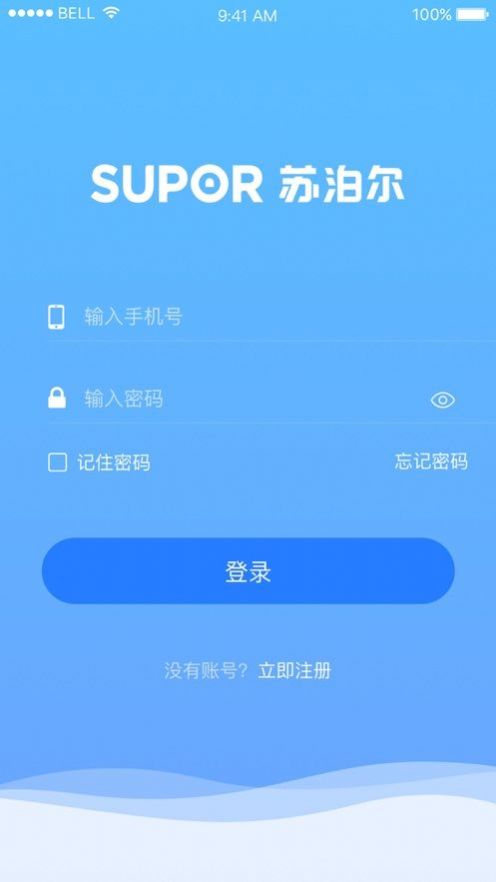This screenshot has width=496, height=882.
Task: Show password with the eye icon
Action: [443, 400]
